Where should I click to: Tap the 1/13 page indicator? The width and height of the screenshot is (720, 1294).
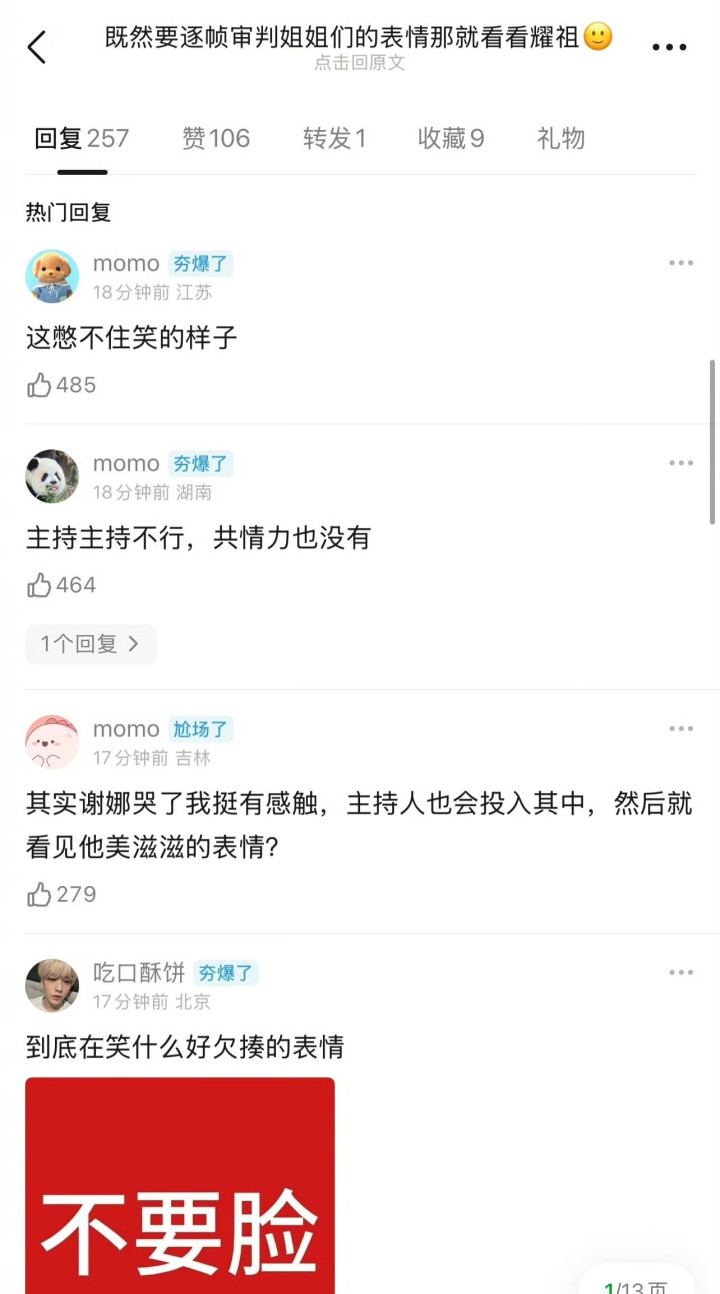[636, 1283]
